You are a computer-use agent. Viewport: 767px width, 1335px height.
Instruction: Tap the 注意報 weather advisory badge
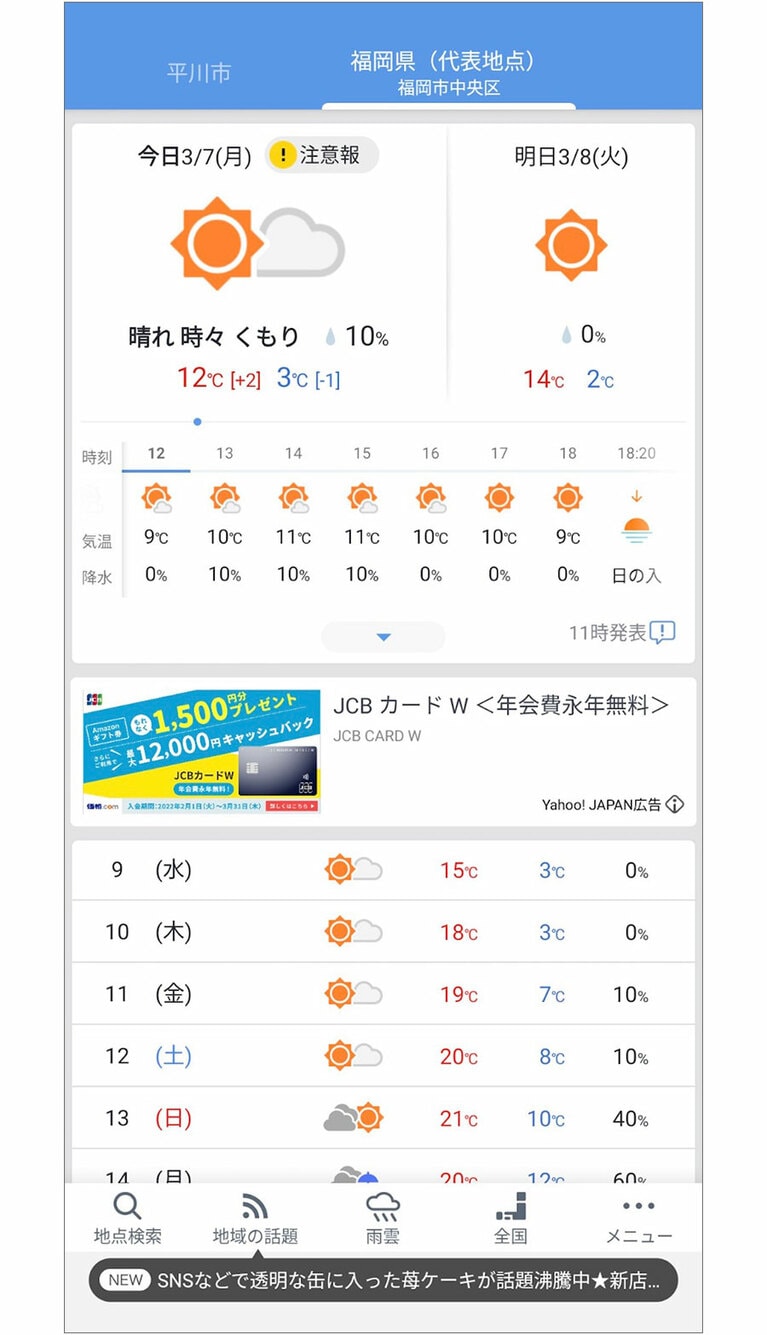(321, 155)
